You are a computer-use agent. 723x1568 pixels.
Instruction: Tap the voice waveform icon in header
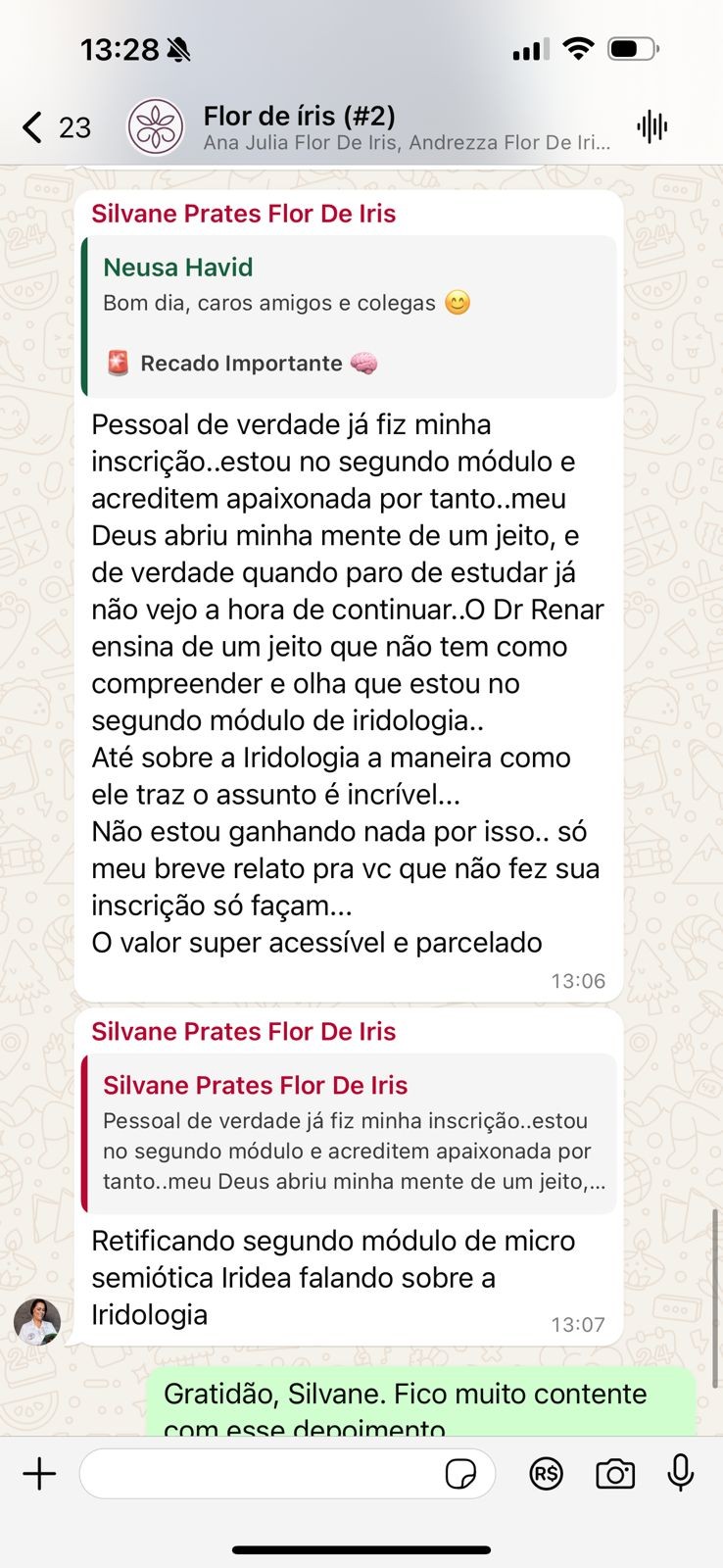pos(652,125)
